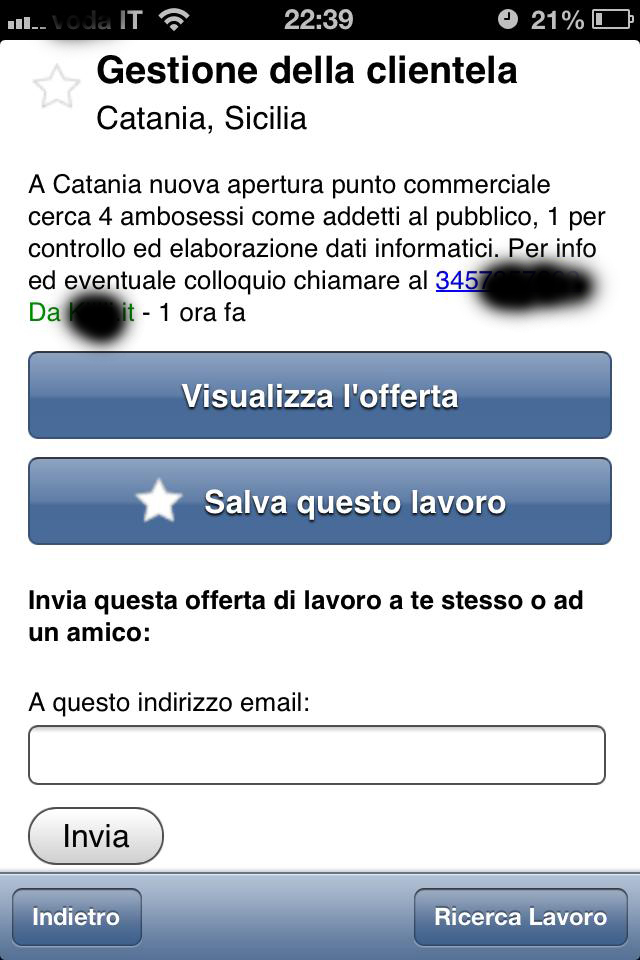Tap the Invia button
The height and width of the screenshot is (960, 640).
(96, 836)
